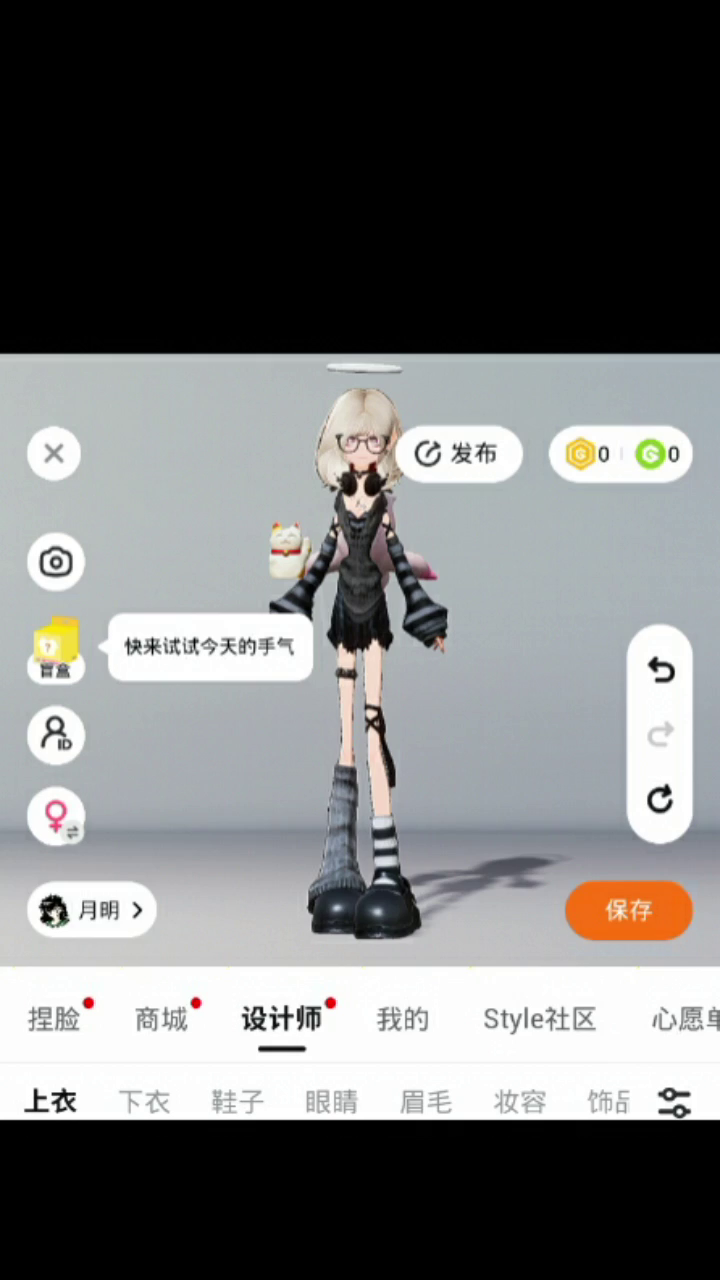This screenshot has height=1280, width=720.
Task: Open the camera photo mode
Action: point(56,562)
